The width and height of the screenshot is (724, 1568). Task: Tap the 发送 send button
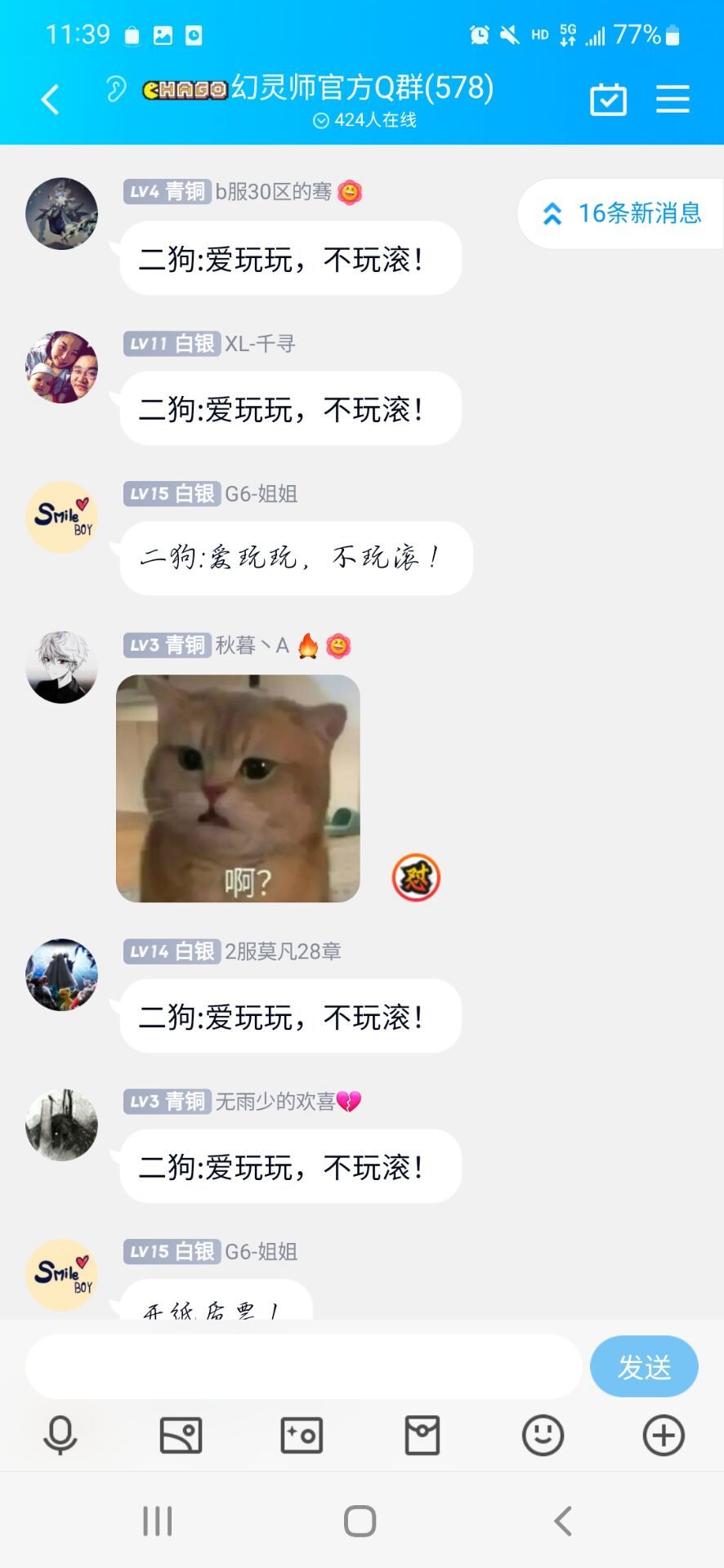(644, 1366)
